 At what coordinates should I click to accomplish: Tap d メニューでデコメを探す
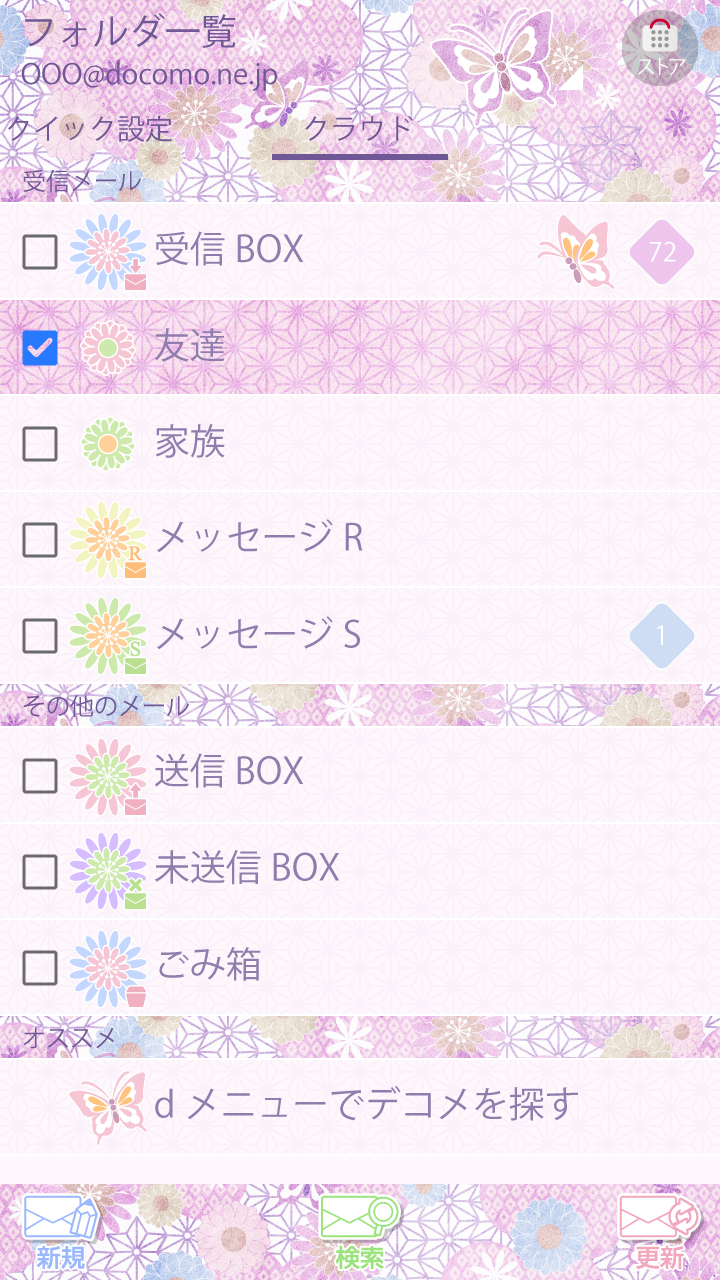[366, 1105]
